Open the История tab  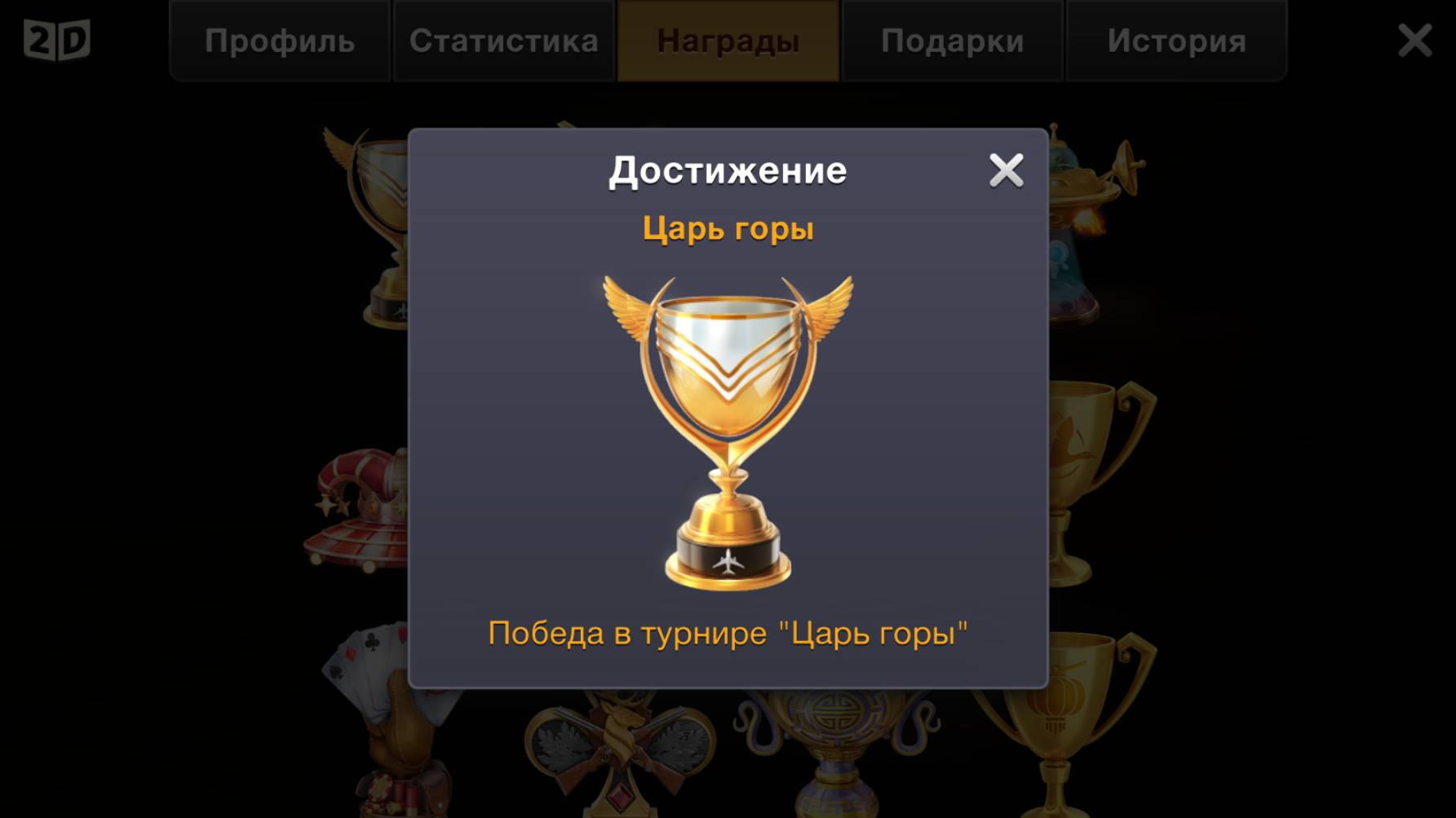coord(1176,41)
